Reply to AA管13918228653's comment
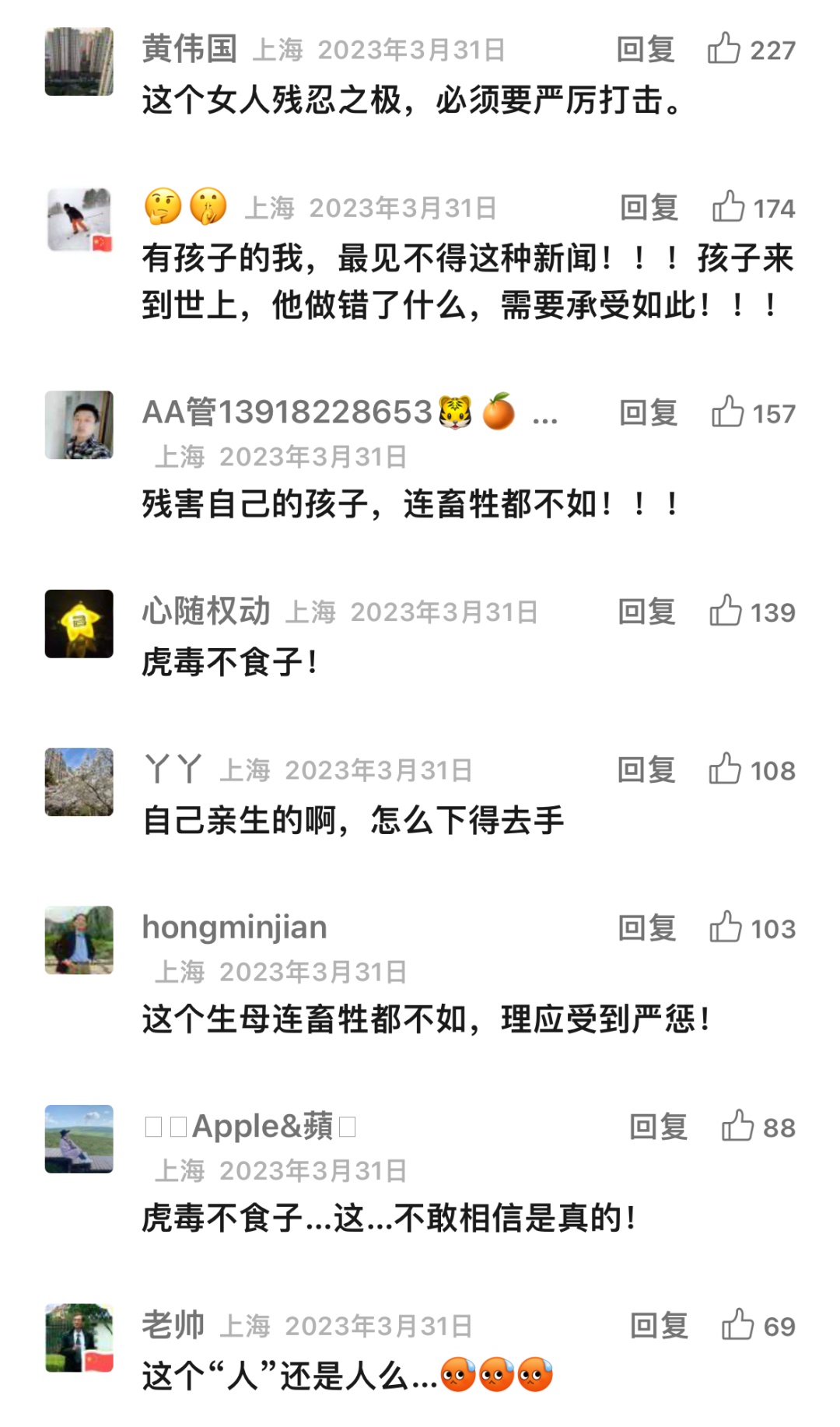 tap(648, 413)
